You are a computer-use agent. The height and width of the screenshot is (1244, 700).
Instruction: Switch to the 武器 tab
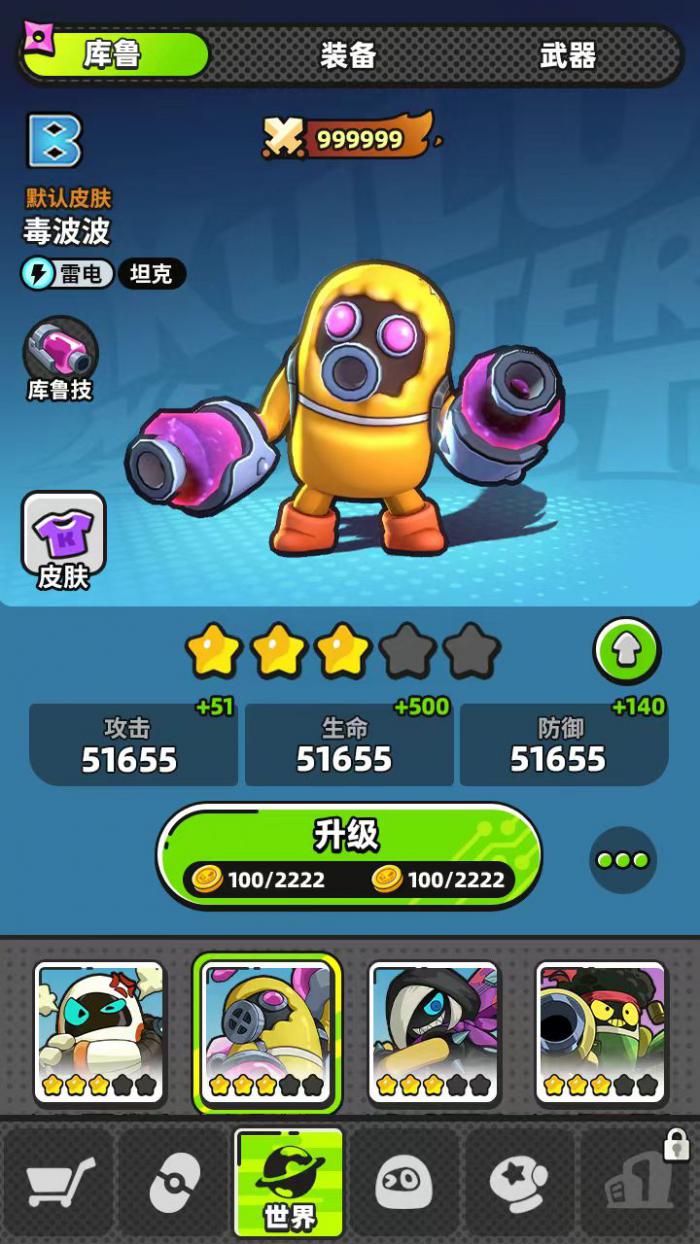(568, 55)
